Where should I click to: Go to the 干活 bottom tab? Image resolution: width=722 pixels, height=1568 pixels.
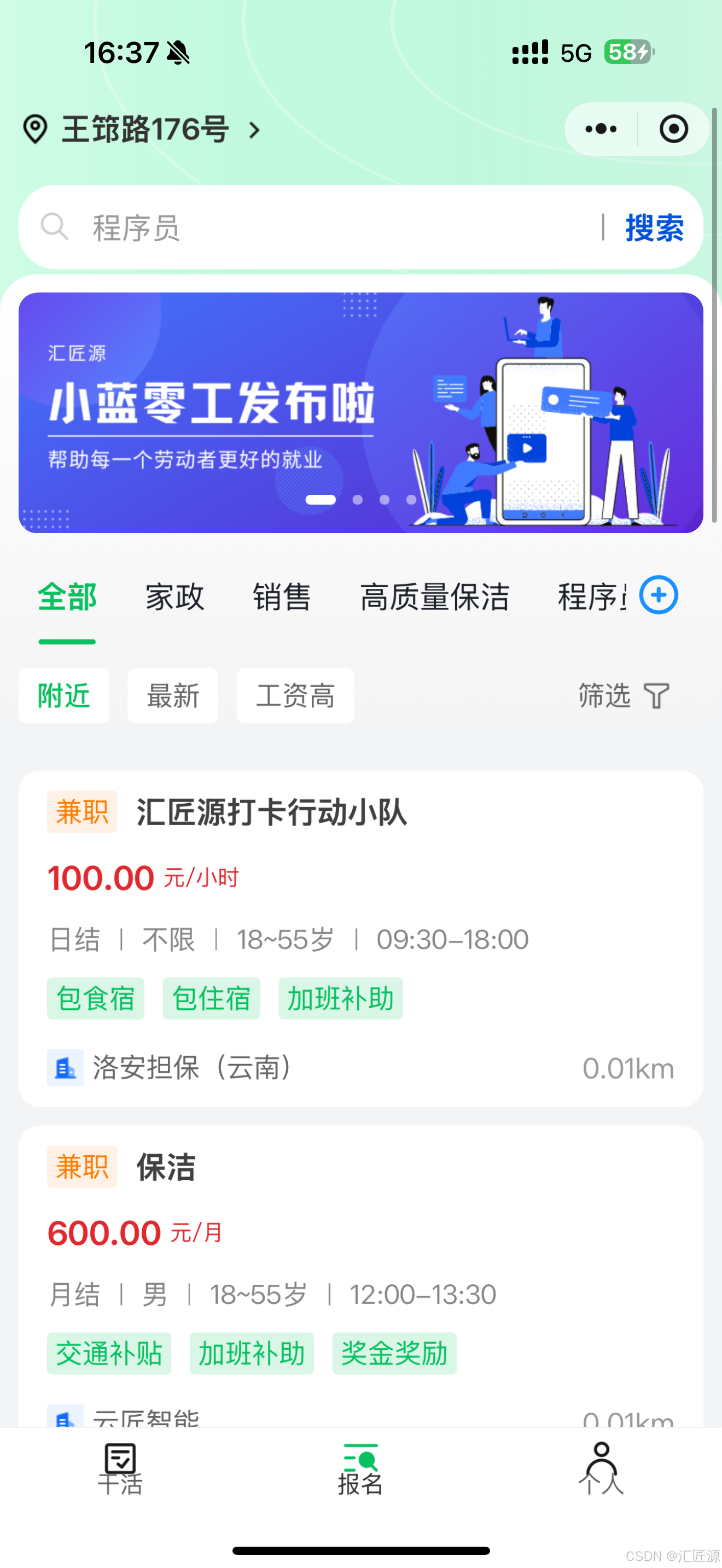tap(120, 1468)
